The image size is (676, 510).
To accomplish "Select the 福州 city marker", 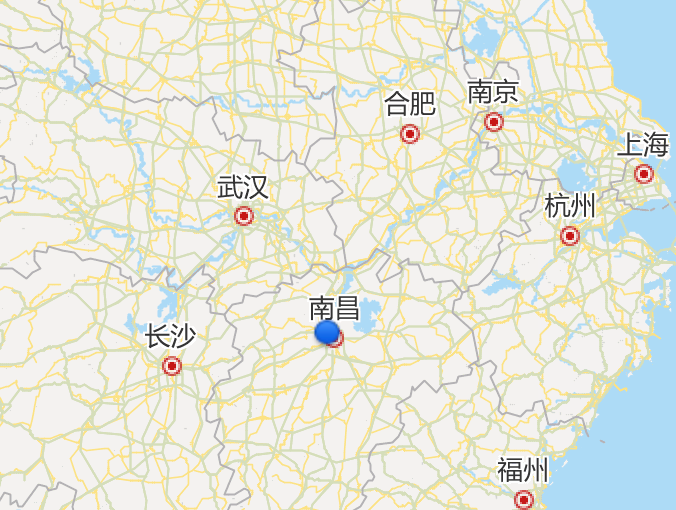I will [524, 499].
